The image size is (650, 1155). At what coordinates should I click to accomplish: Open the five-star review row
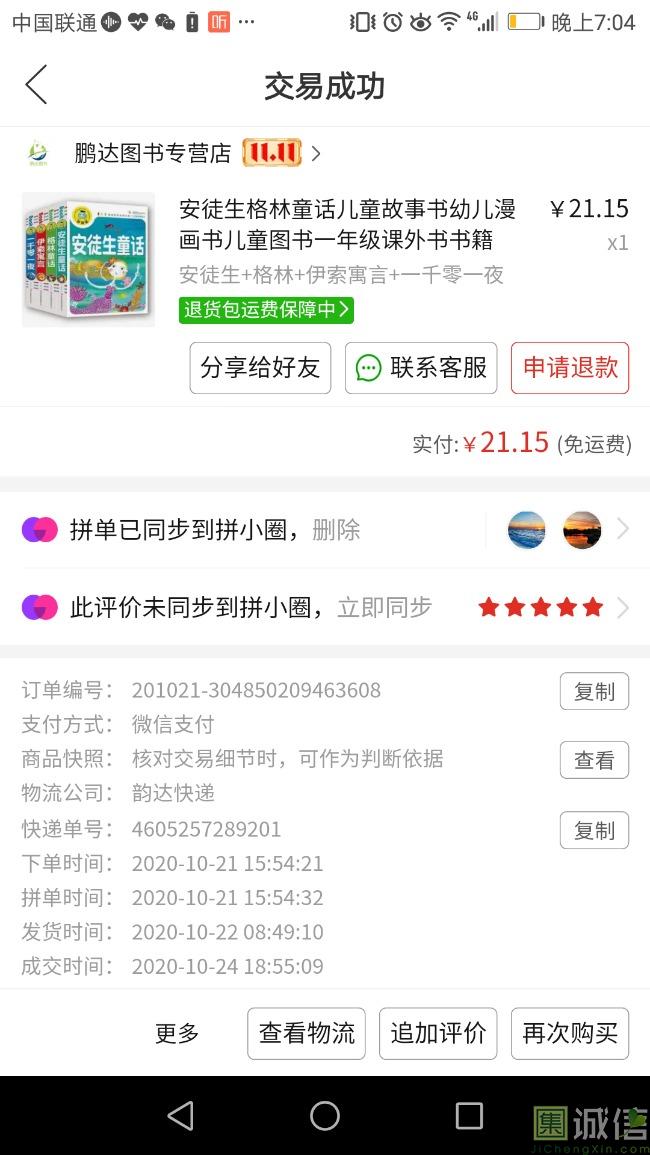541,607
